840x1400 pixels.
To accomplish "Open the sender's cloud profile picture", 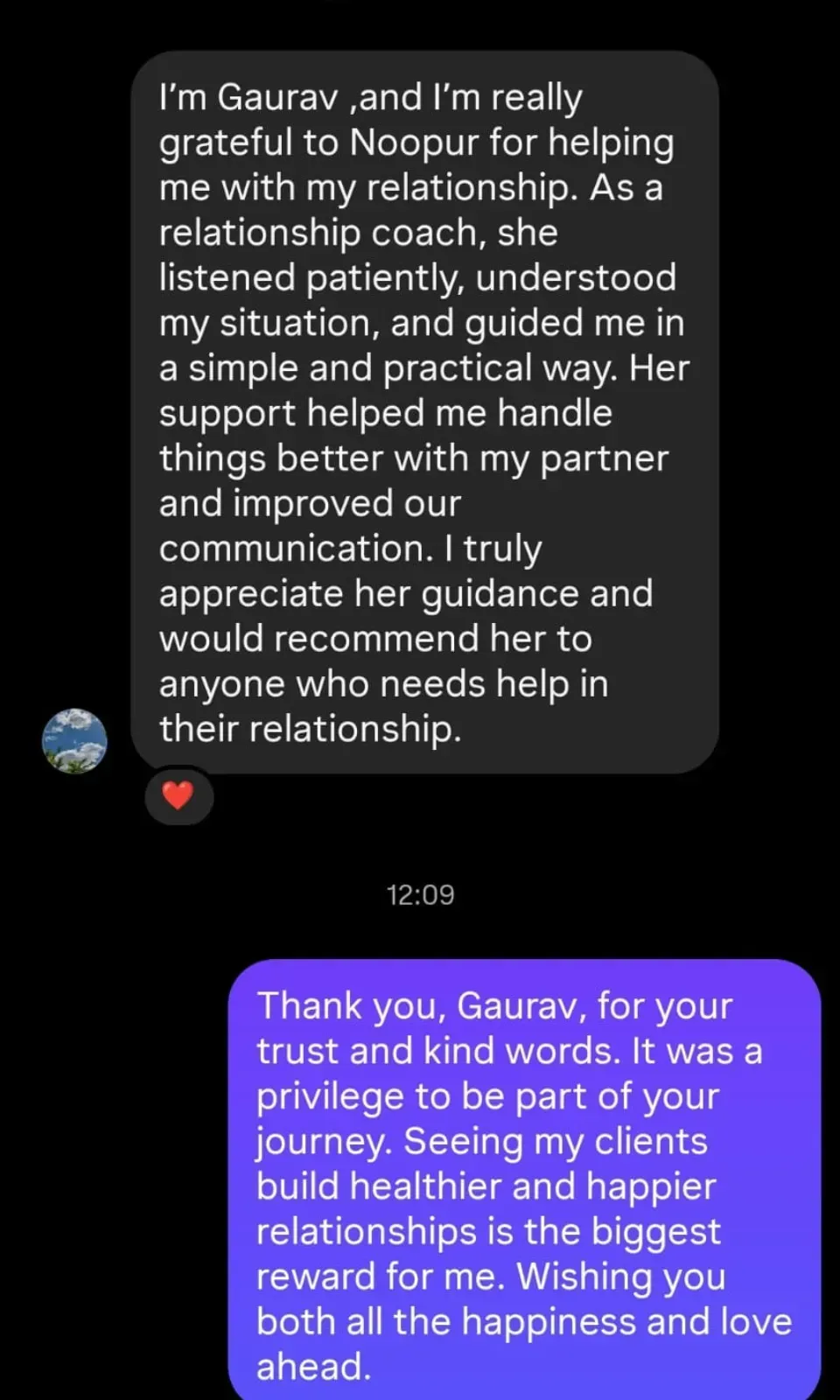I will 74,740.
